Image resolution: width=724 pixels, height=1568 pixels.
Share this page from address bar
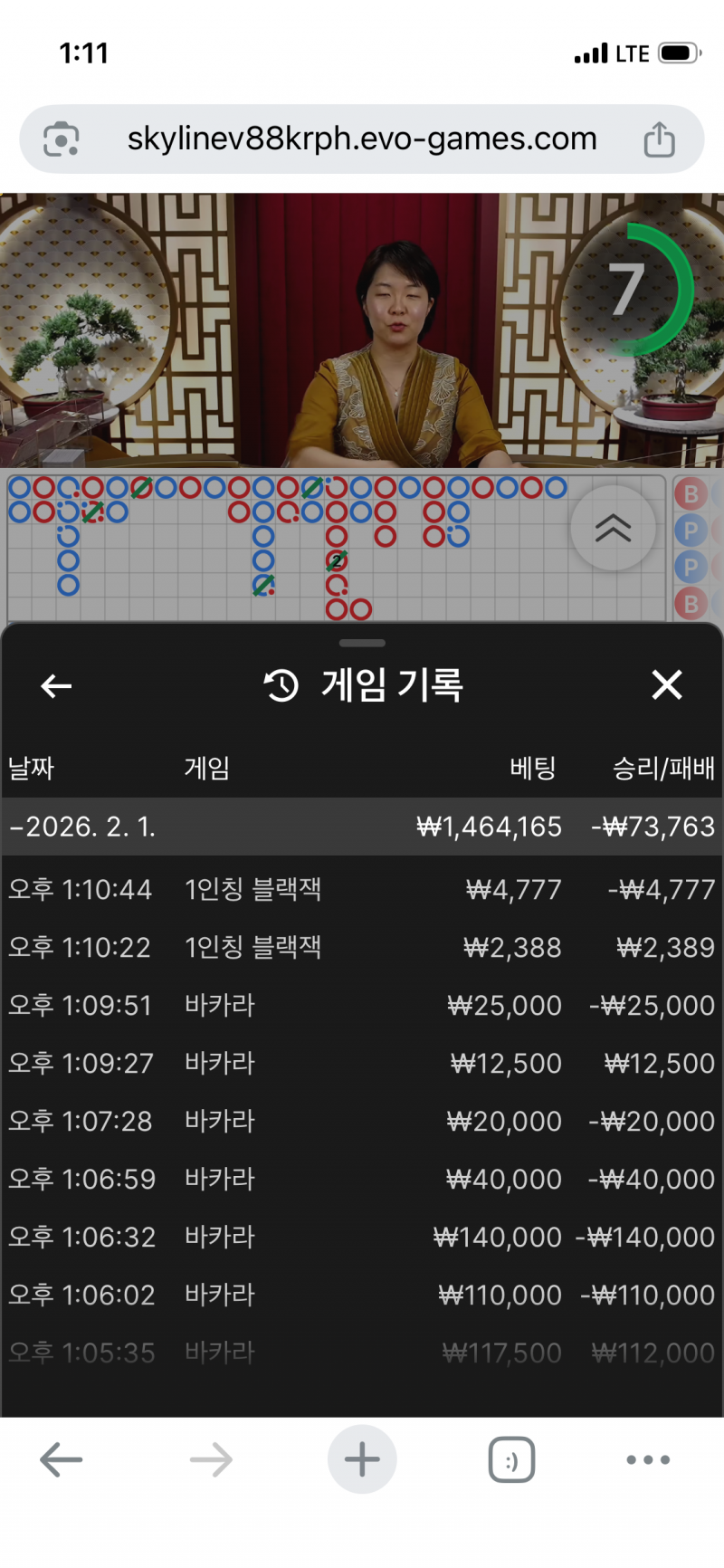click(x=659, y=139)
